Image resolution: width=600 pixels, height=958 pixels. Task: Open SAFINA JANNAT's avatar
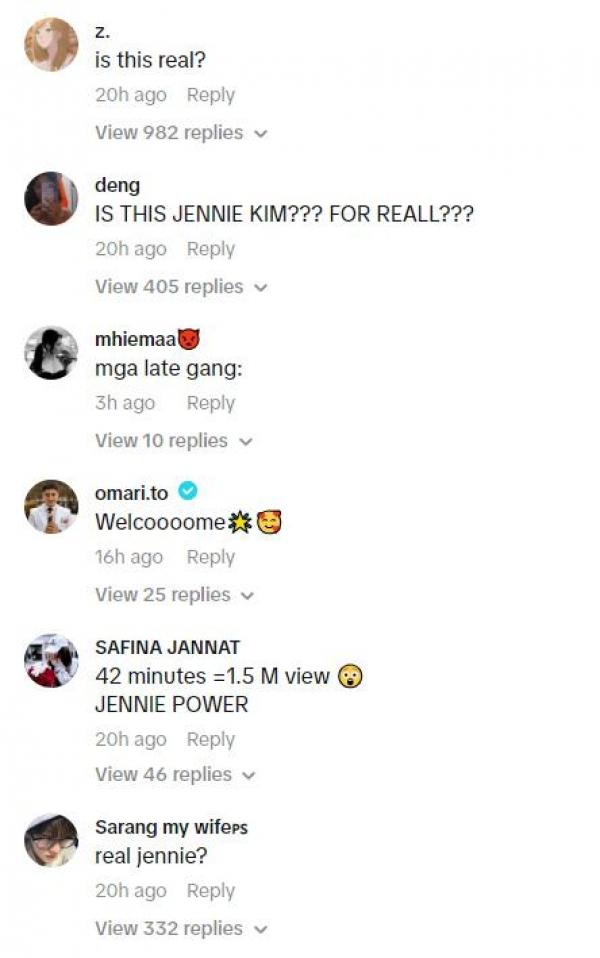tap(51, 660)
